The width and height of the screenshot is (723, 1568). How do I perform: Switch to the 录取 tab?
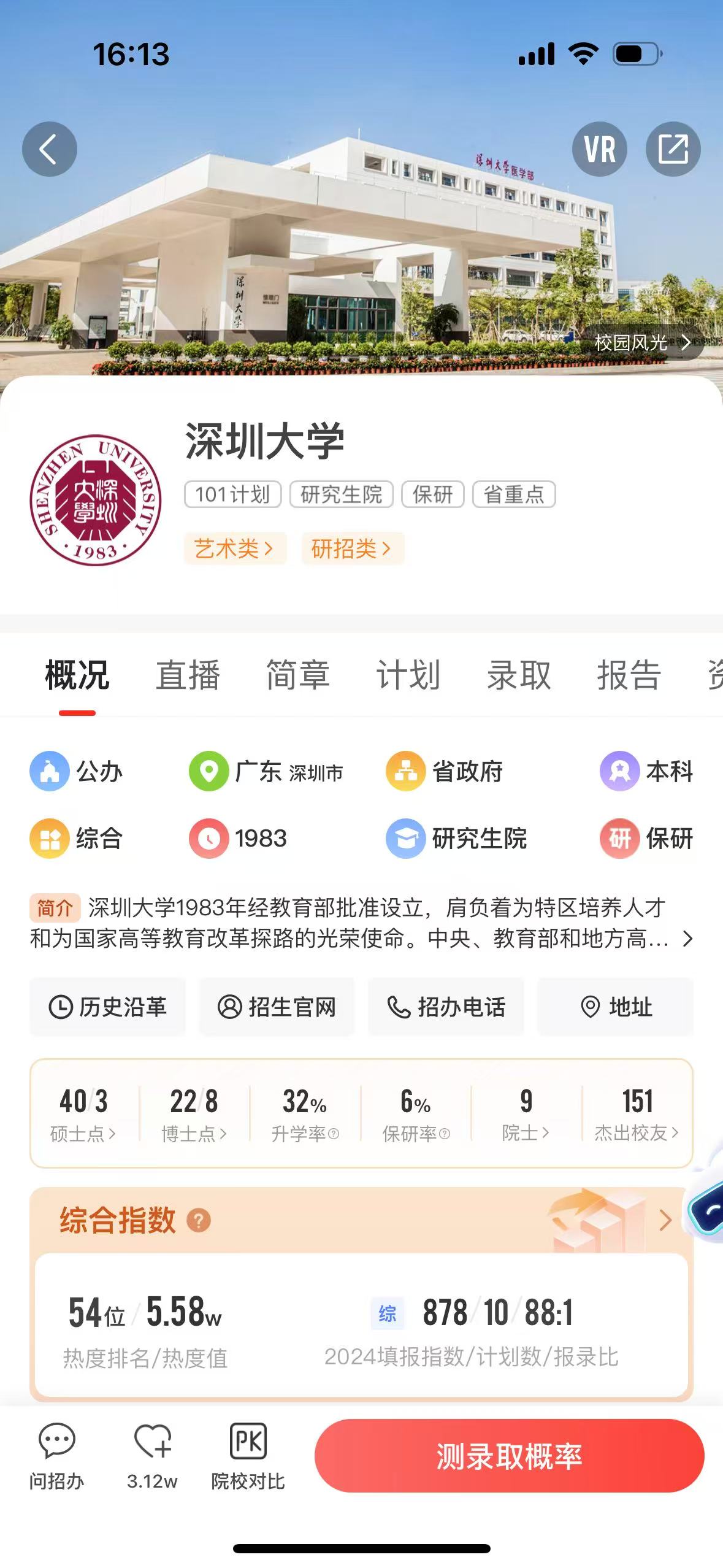(x=519, y=675)
